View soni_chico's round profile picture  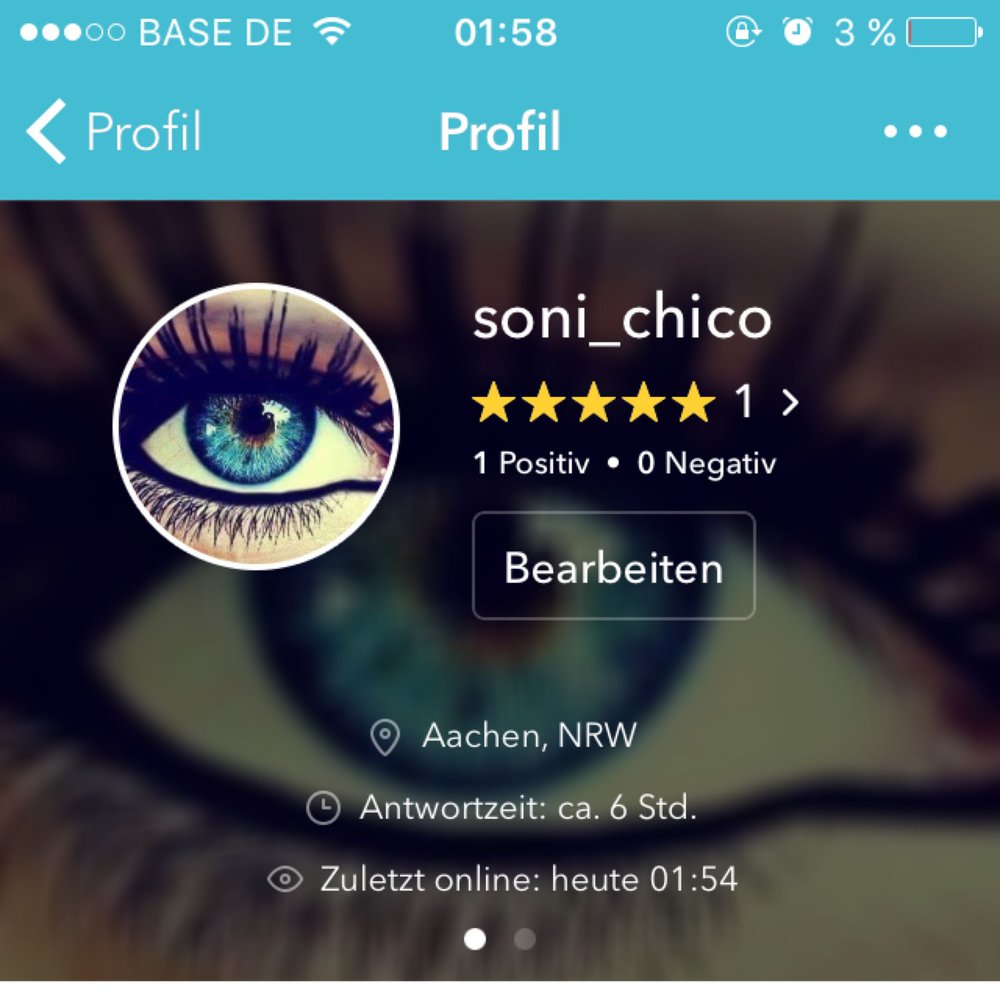[x=257, y=427]
